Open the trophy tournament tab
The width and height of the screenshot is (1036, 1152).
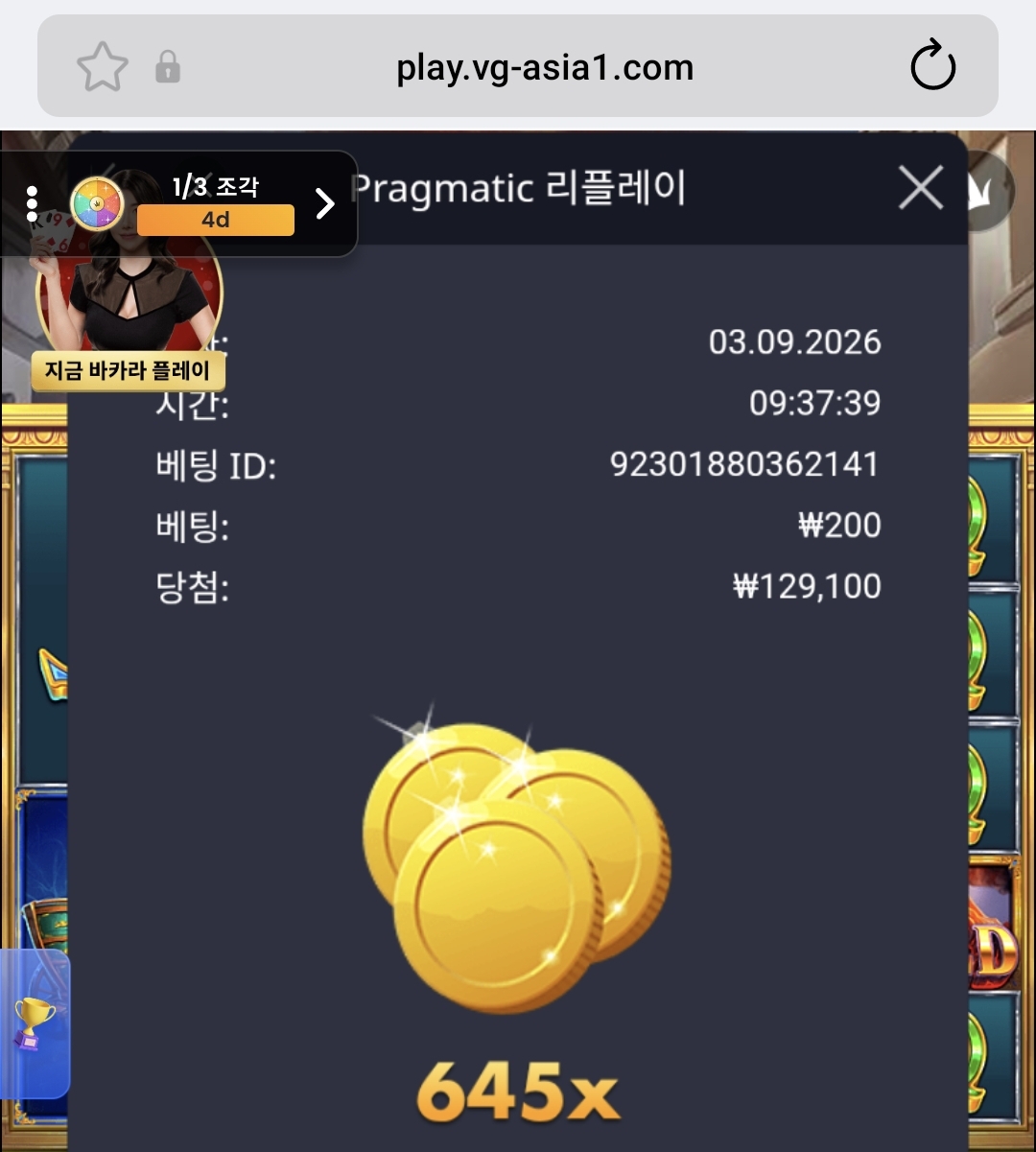pyautogui.click(x=35, y=1023)
